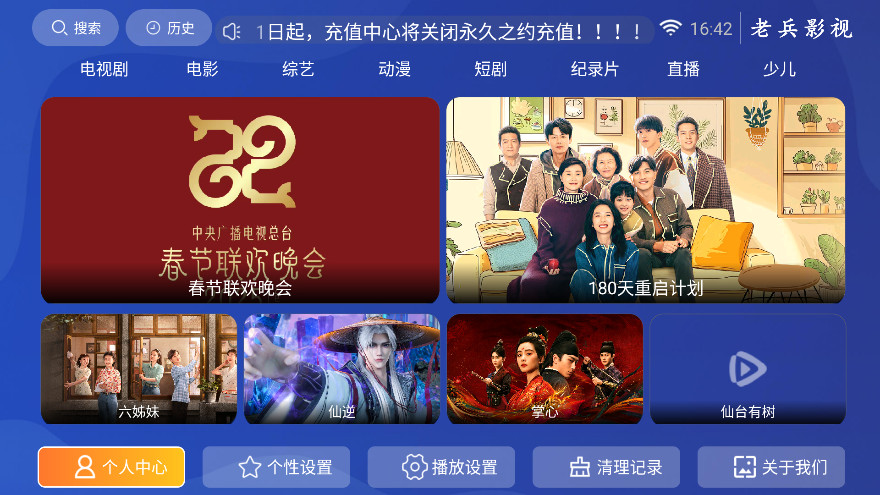The image size is (880, 495).
Task: Go to the 动漫 tab
Action: (394, 69)
